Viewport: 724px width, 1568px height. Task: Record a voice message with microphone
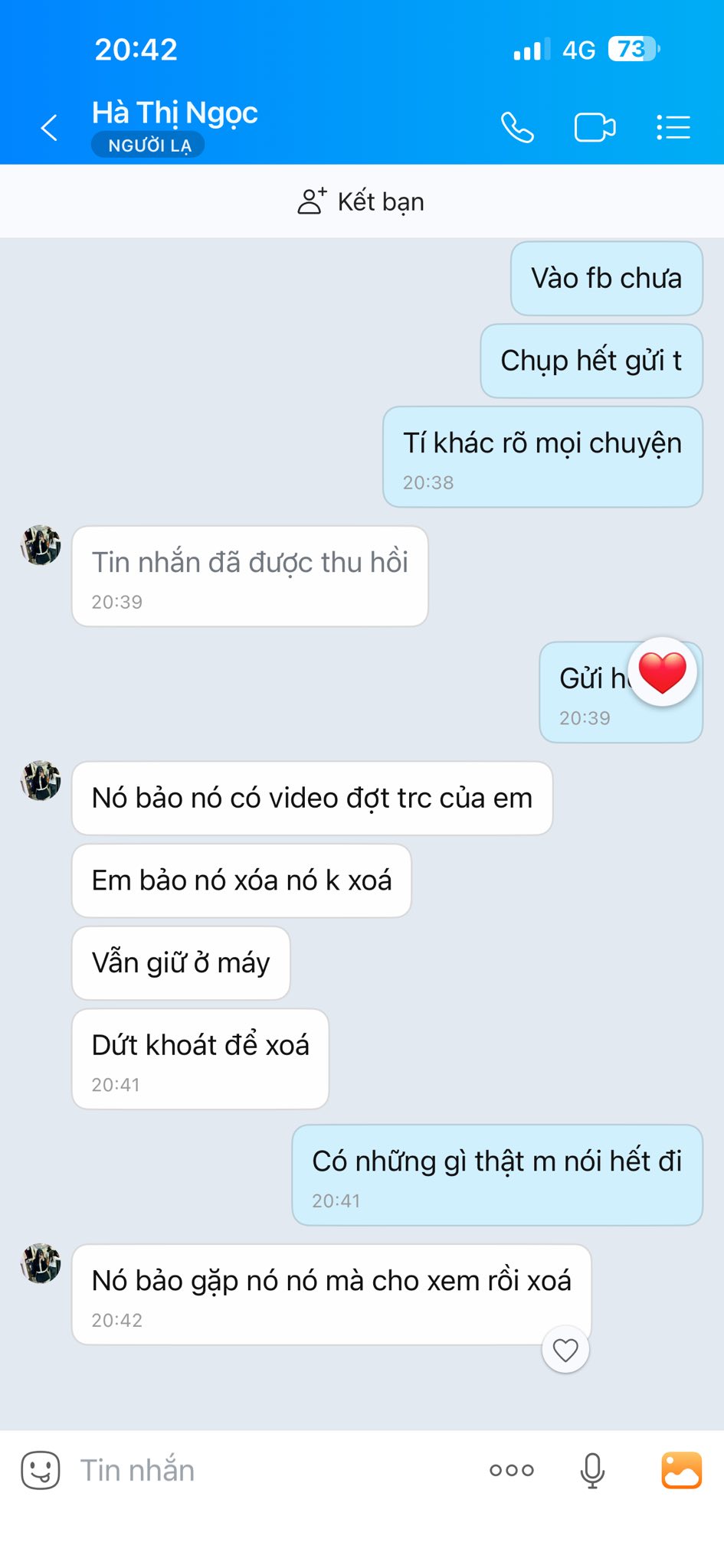coord(592,1470)
